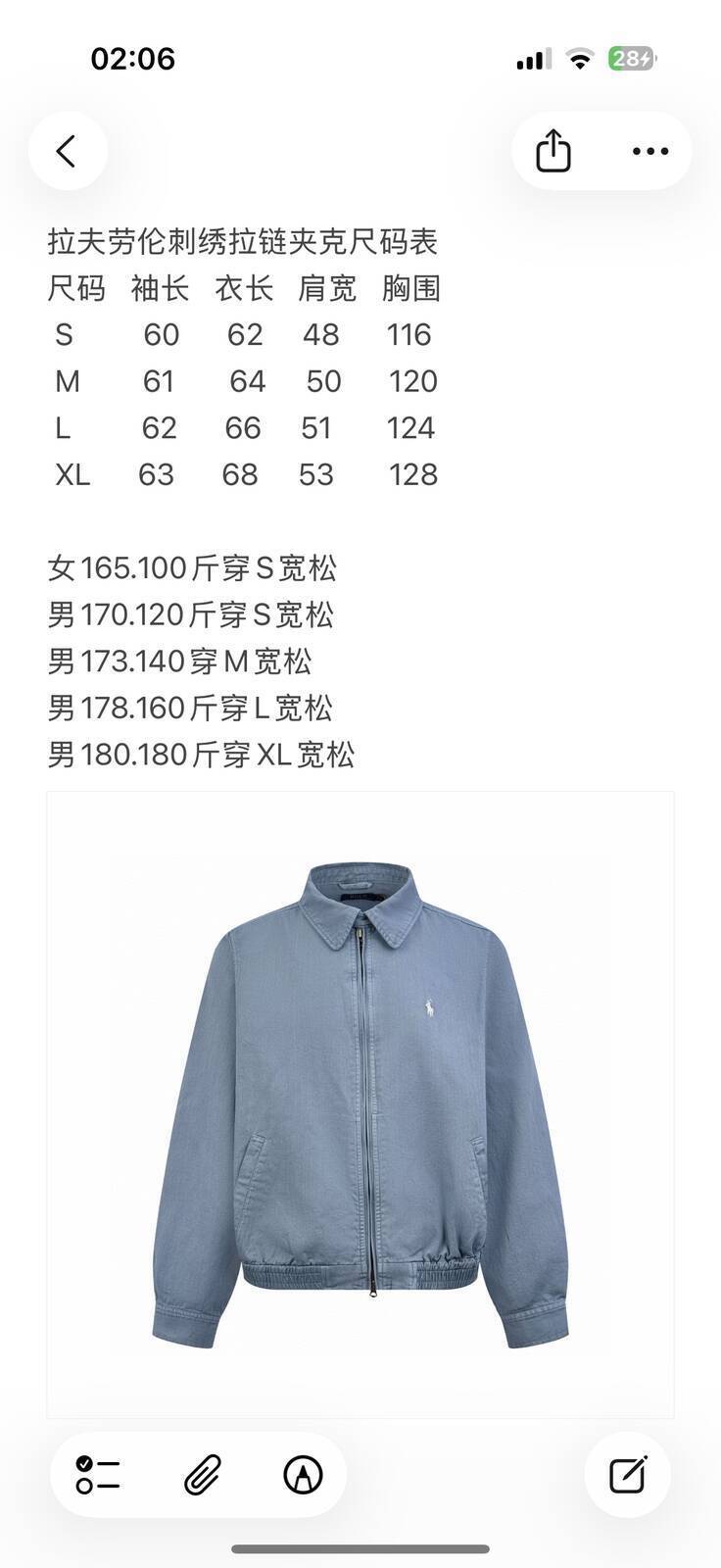Share this note

click(553, 151)
